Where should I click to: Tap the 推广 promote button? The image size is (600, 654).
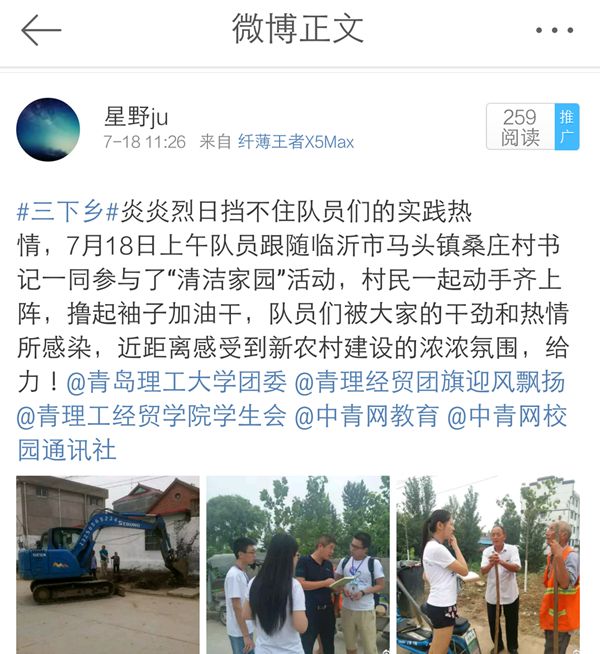[x=567, y=127]
